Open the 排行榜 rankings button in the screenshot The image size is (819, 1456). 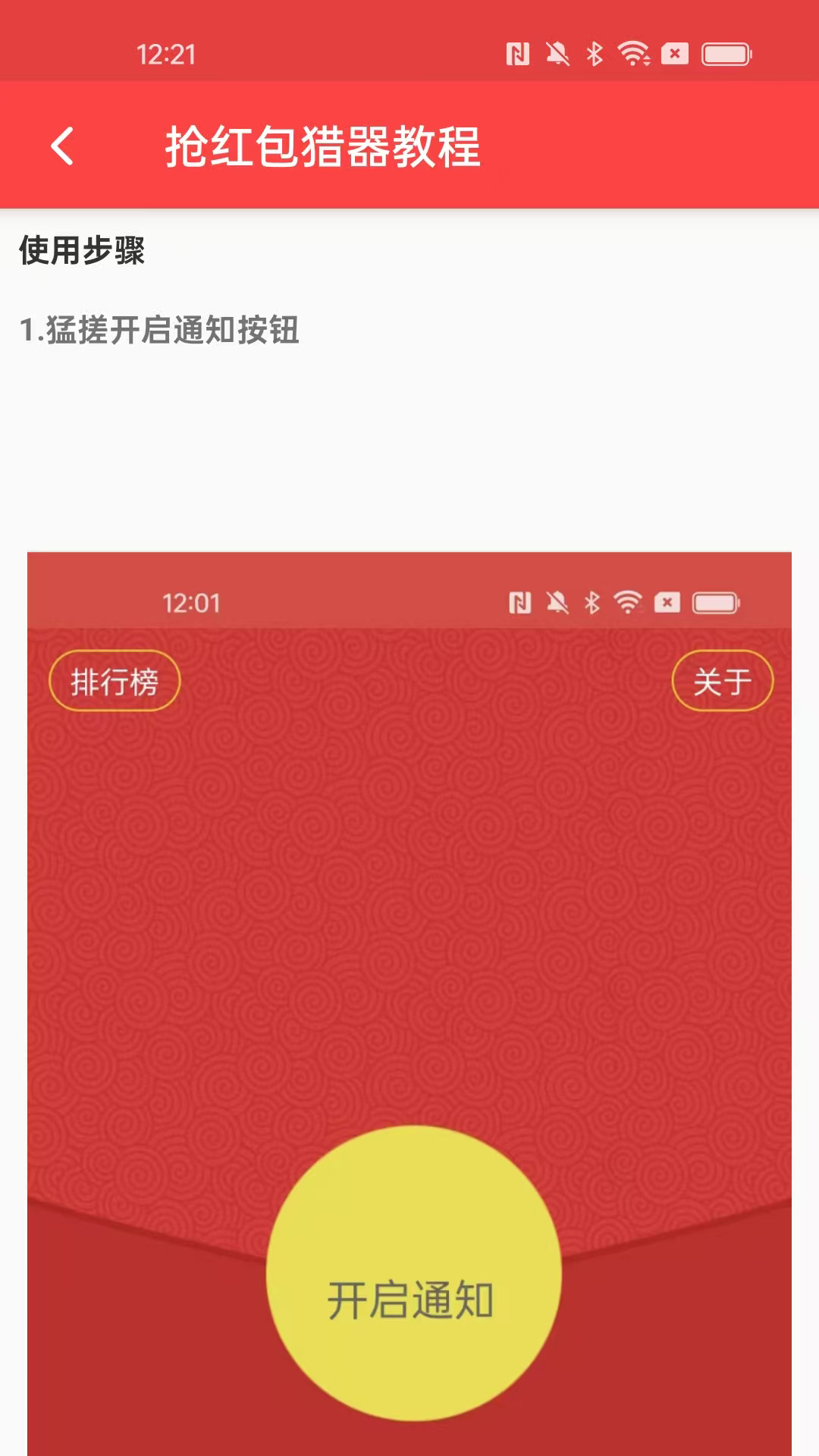pyautogui.click(x=114, y=680)
